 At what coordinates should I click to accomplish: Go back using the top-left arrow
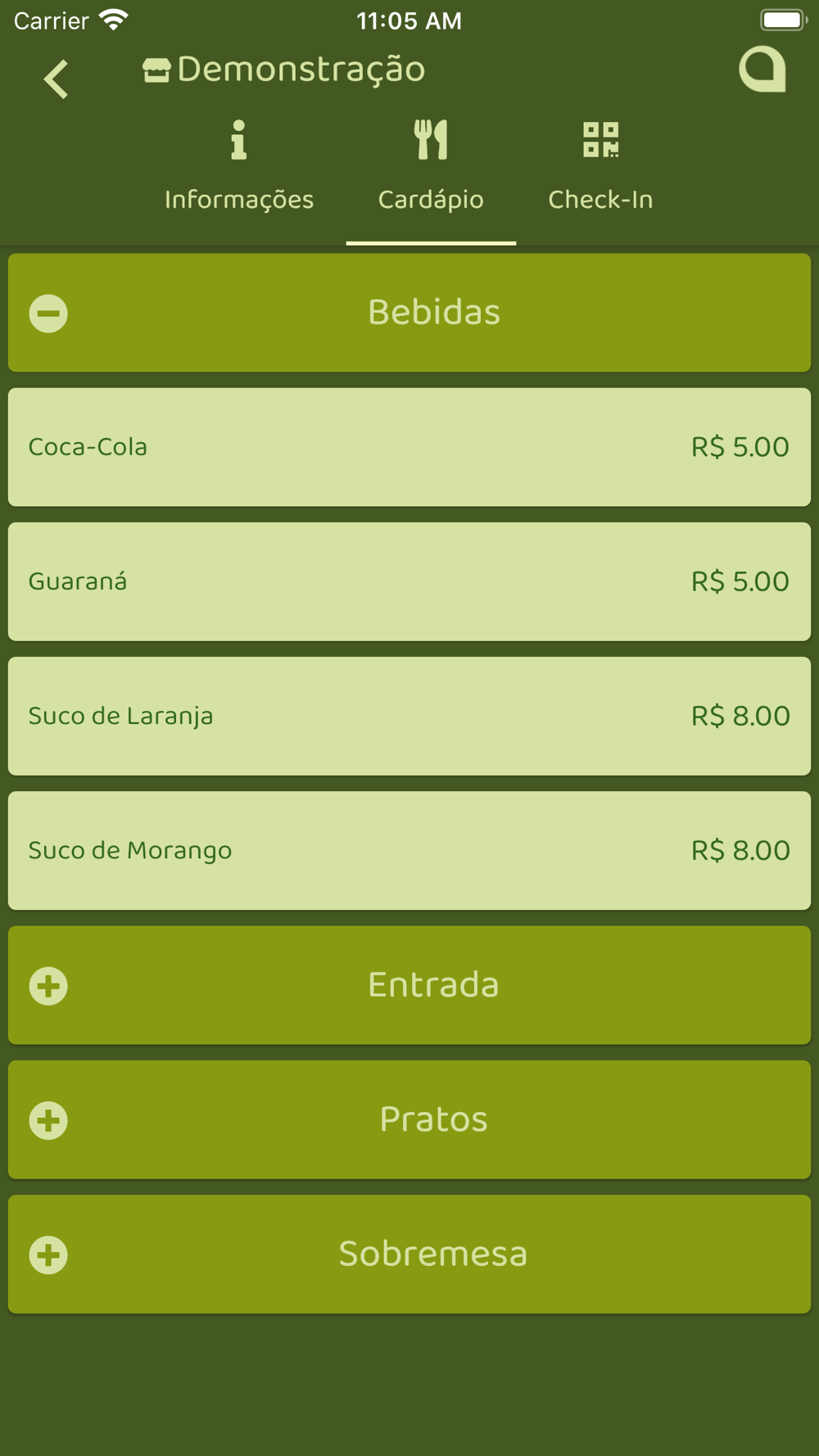pyautogui.click(x=56, y=79)
